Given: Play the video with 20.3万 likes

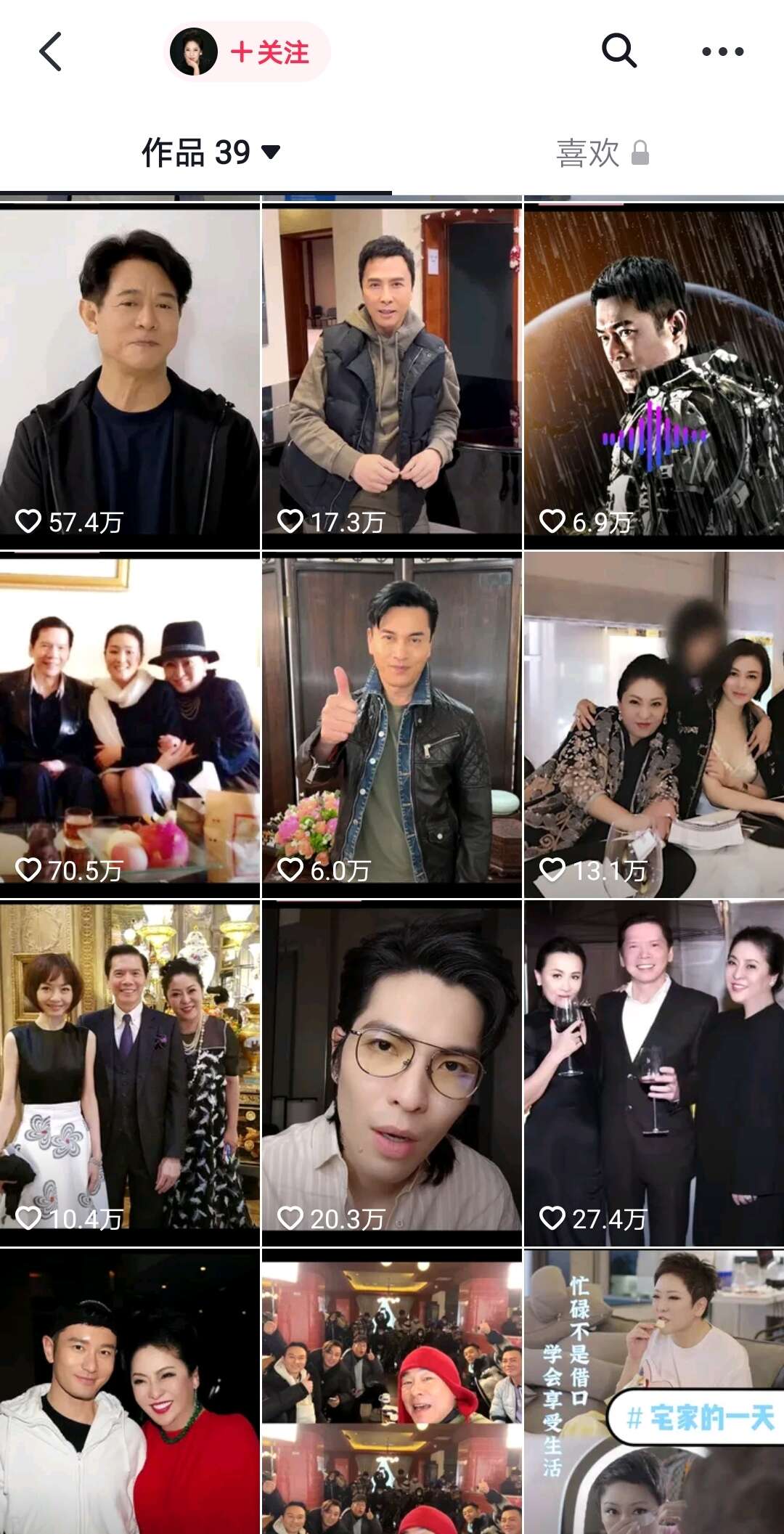Looking at the screenshot, I should (x=391, y=1072).
